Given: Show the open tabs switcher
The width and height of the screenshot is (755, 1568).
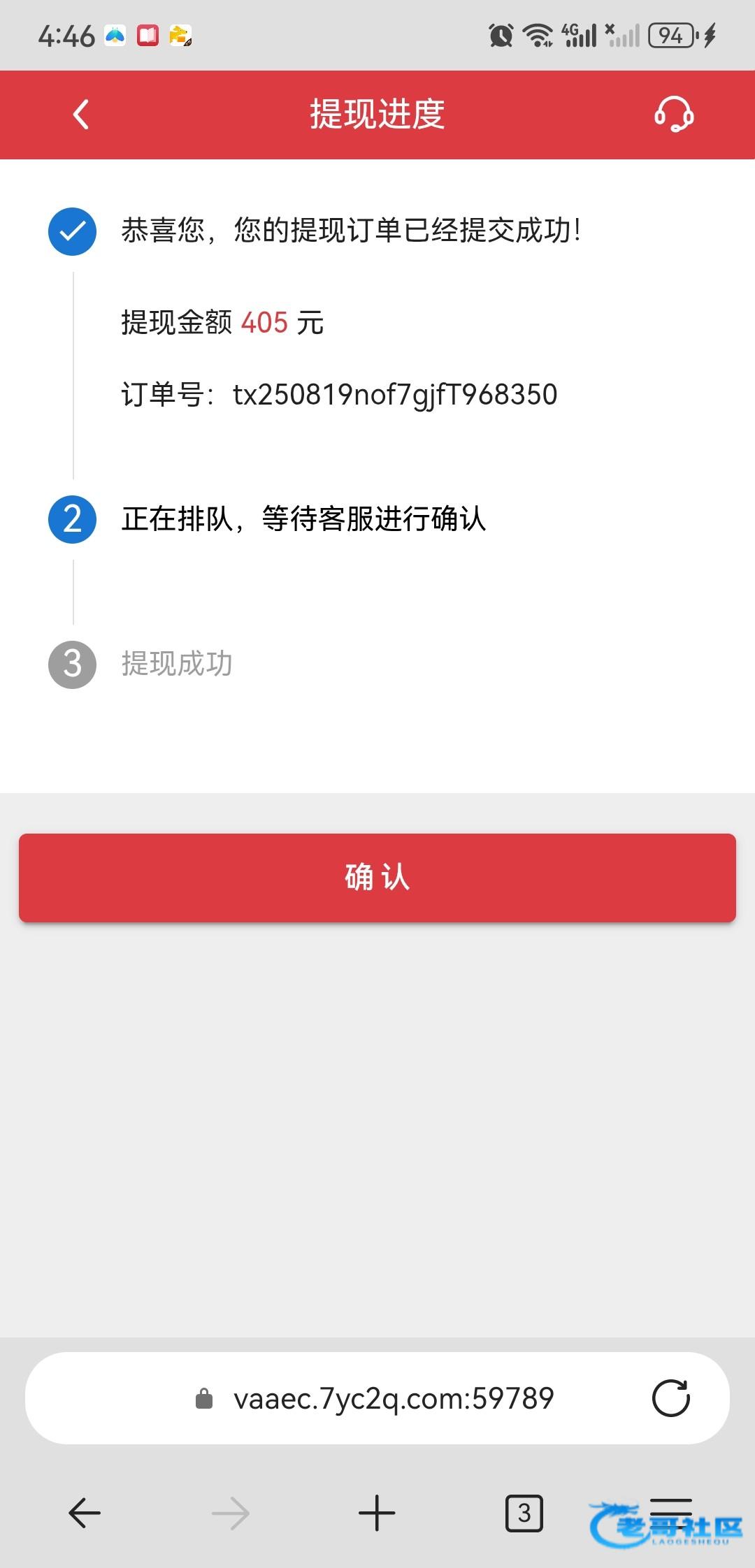Looking at the screenshot, I should coord(524,1513).
